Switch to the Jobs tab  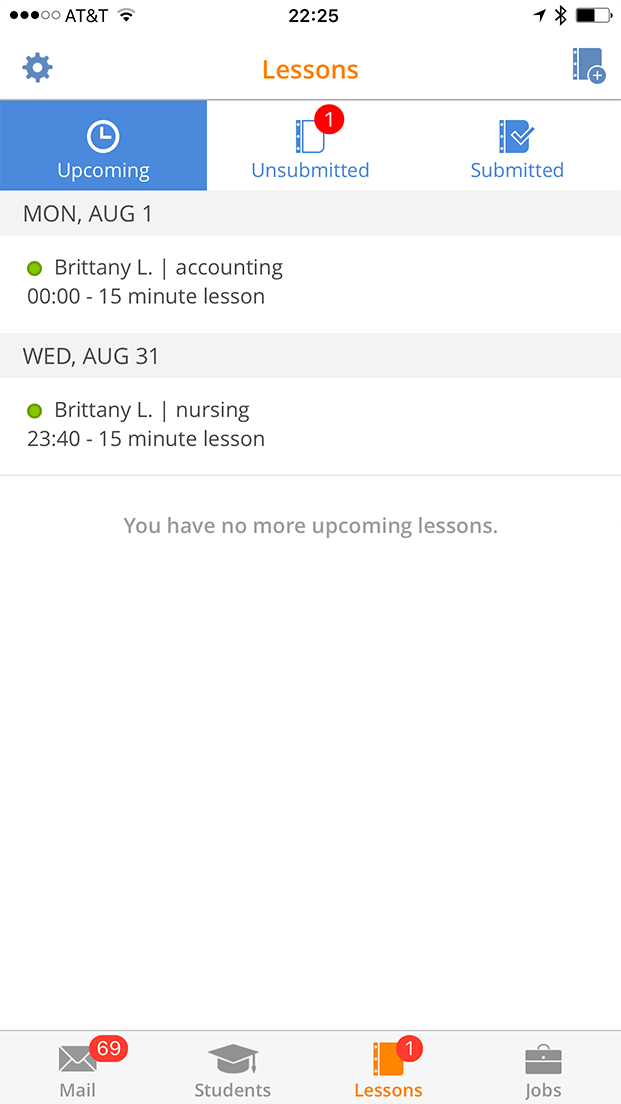(x=544, y=1069)
